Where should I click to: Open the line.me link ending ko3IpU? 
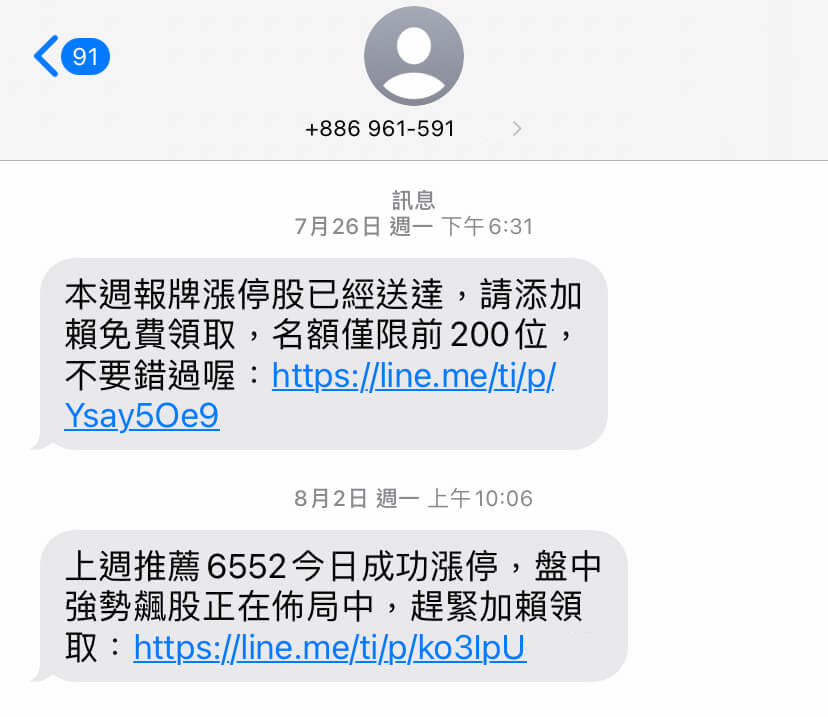point(329,649)
